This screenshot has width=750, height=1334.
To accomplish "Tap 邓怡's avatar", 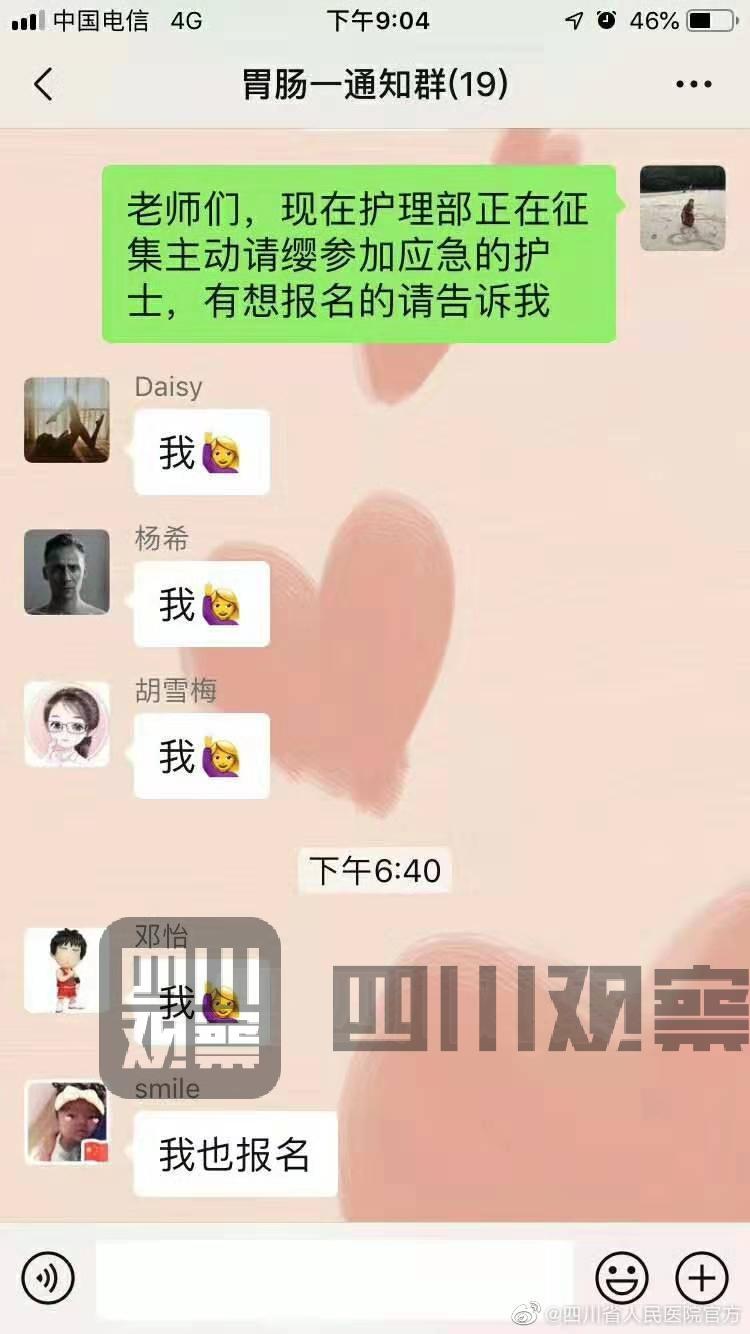I will click(x=65, y=970).
